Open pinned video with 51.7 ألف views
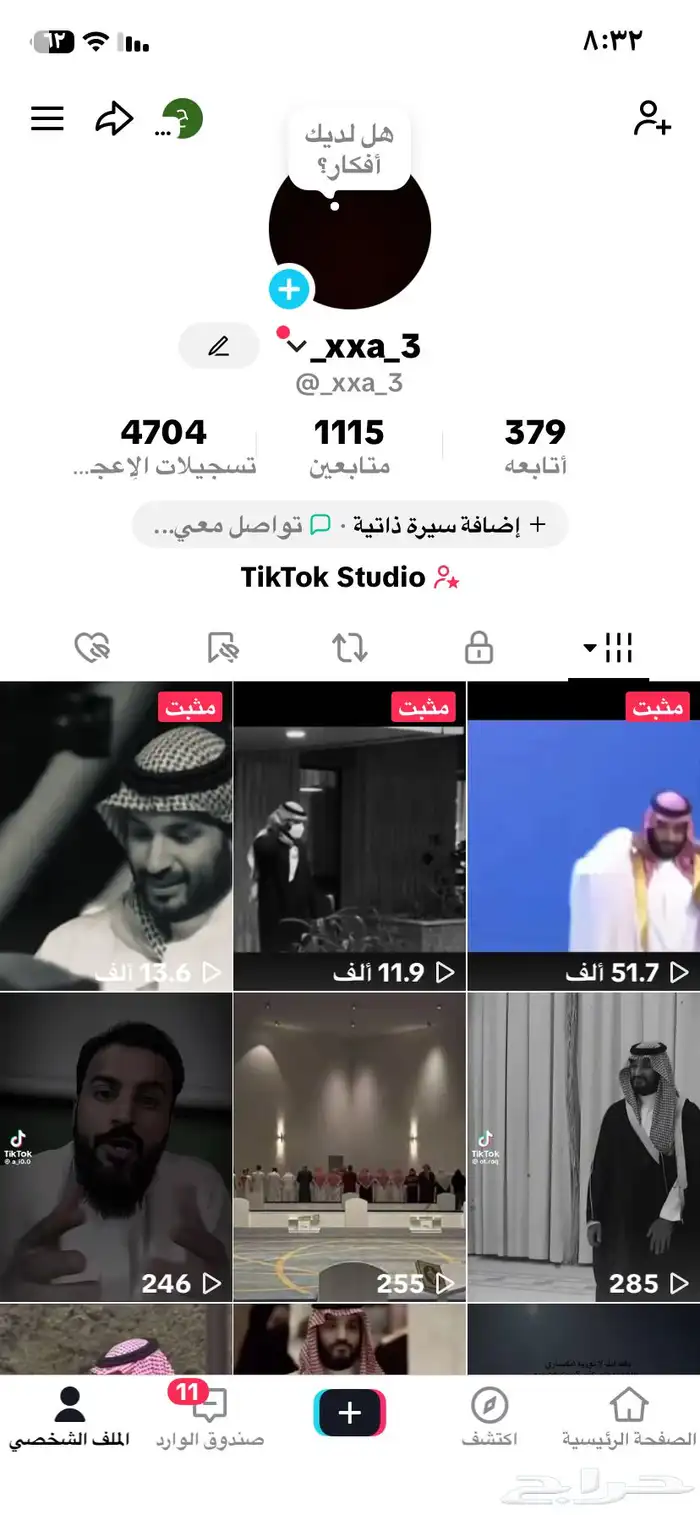 (584, 836)
